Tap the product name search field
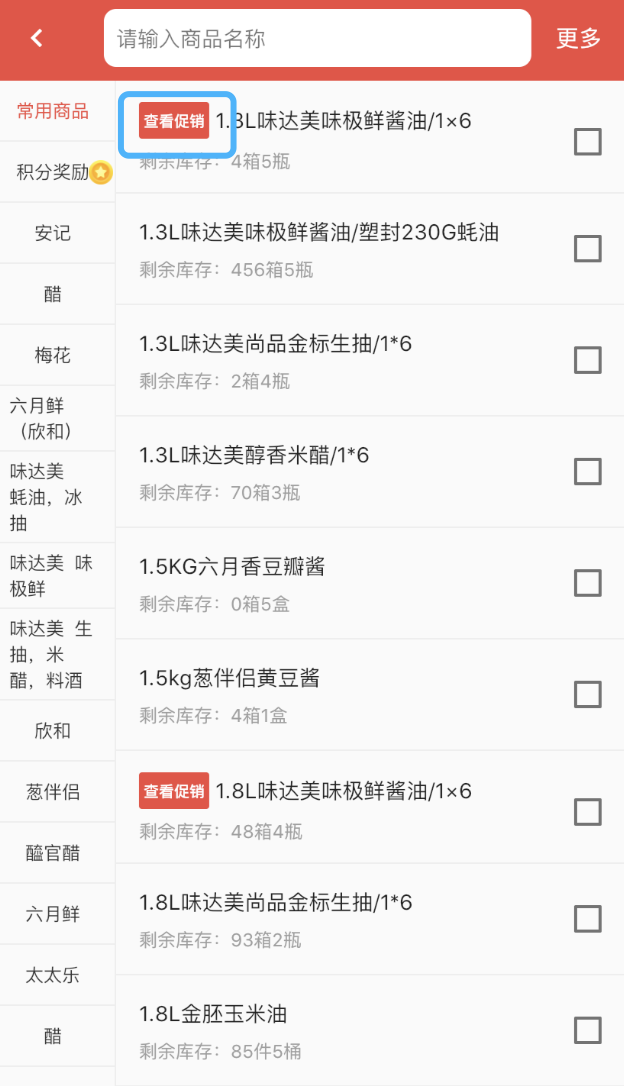This screenshot has height=1086, width=624. 317,39
